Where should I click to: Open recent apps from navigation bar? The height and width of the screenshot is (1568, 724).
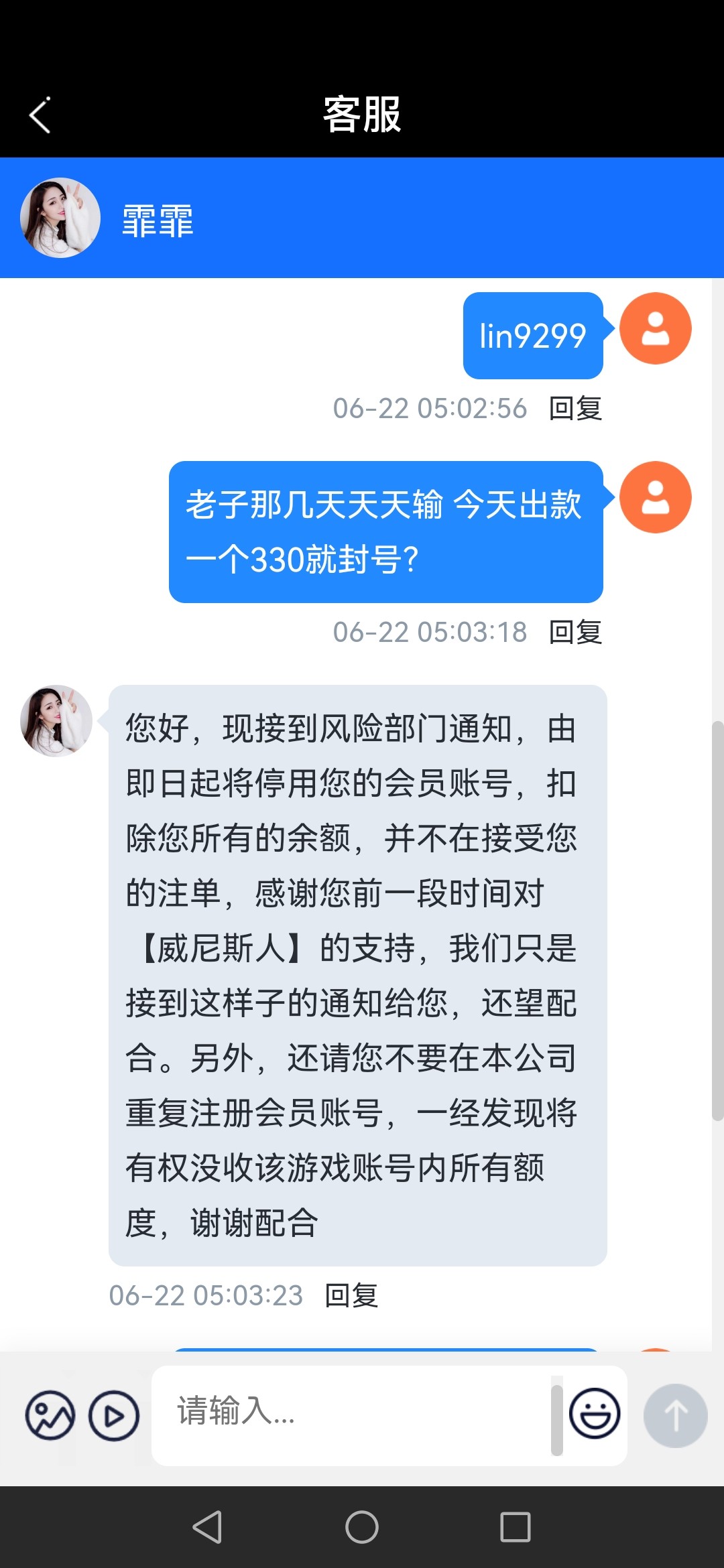coord(515,1527)
